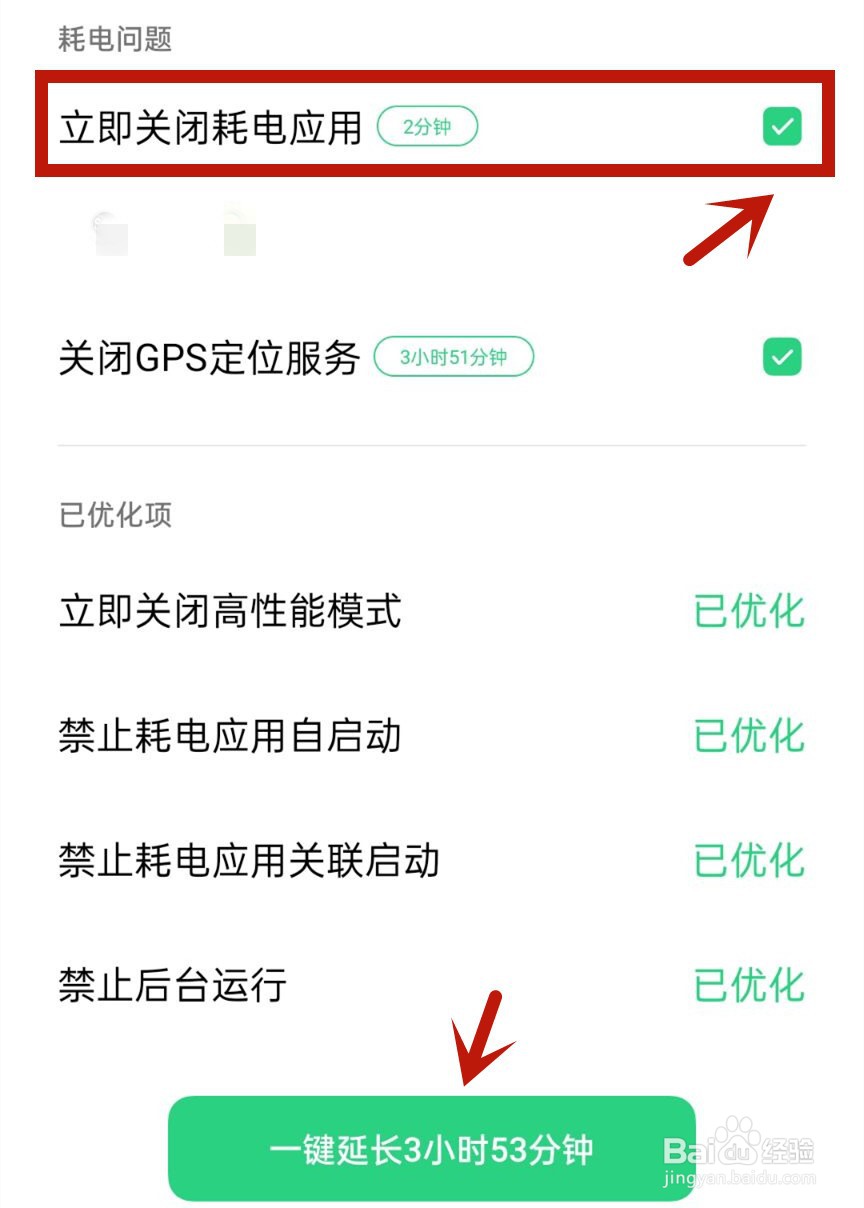Select the 已优化项 section header
Viewport: 864px width, 1208px height.
116,515
